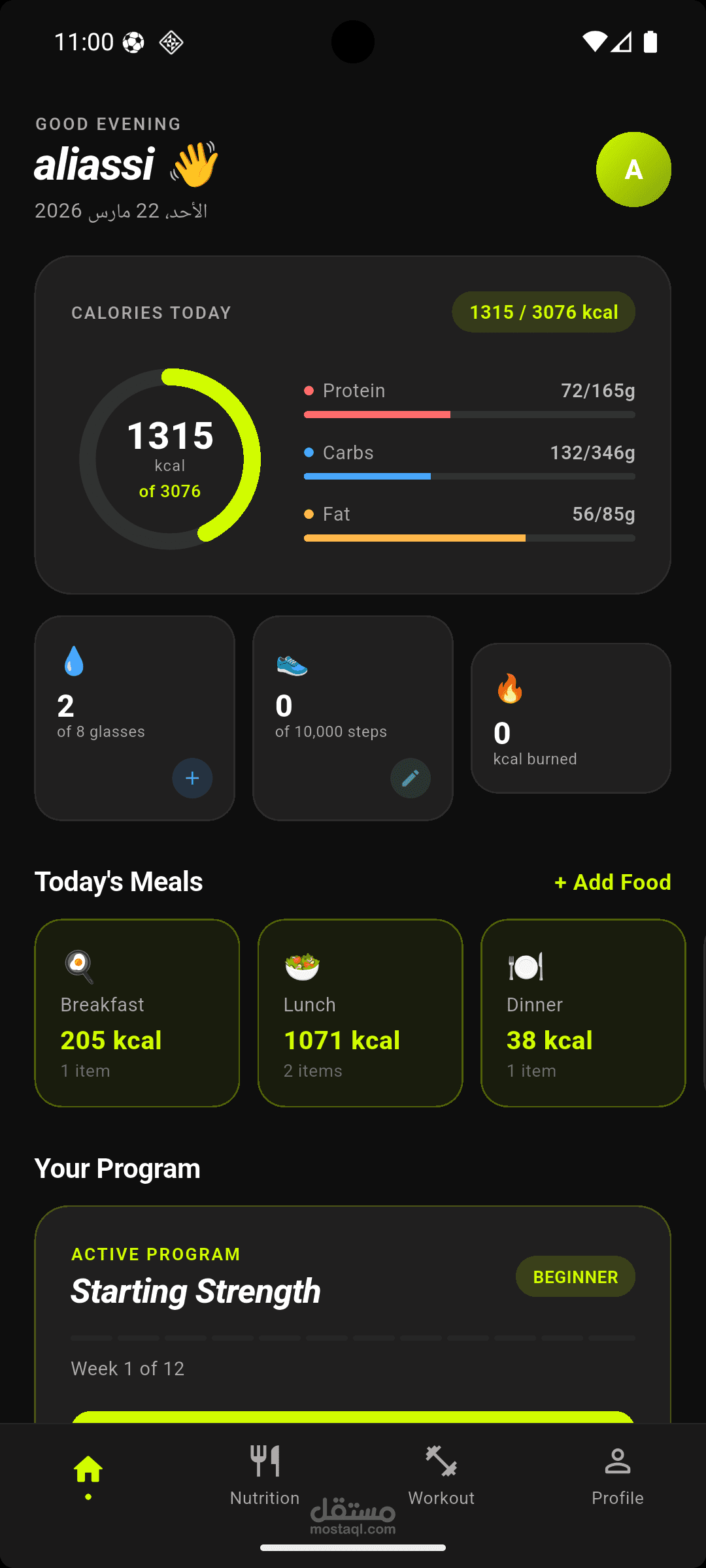Open the Breakfast meal card
This screenshot has width=706, height=1568.
[x=137, y=1013]
